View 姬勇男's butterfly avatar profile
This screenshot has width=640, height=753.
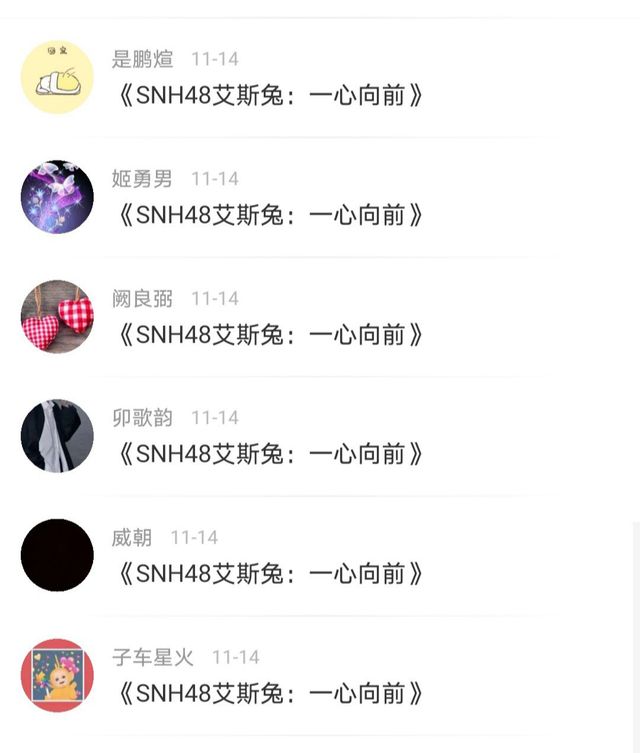[57, 197]
